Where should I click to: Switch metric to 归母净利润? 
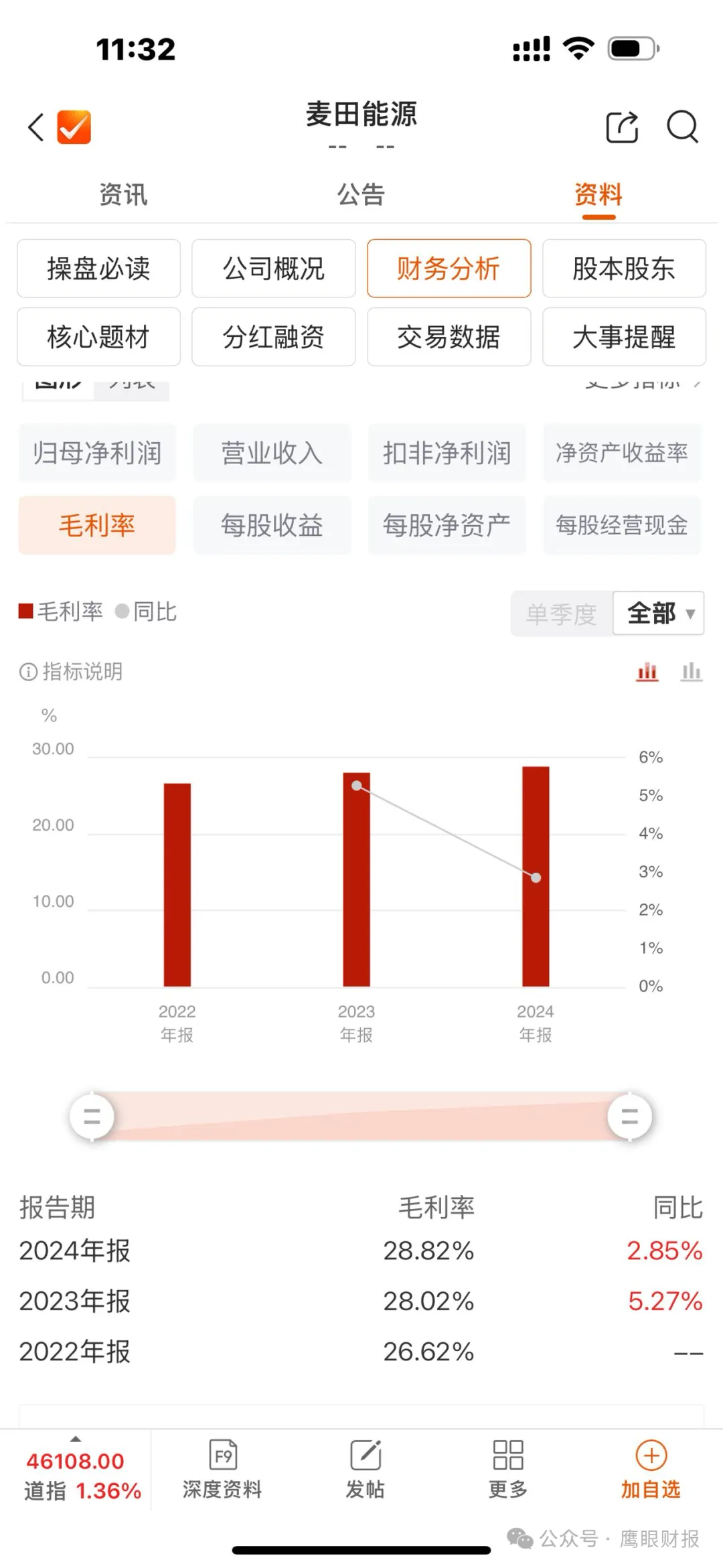(x=96, y=453)
